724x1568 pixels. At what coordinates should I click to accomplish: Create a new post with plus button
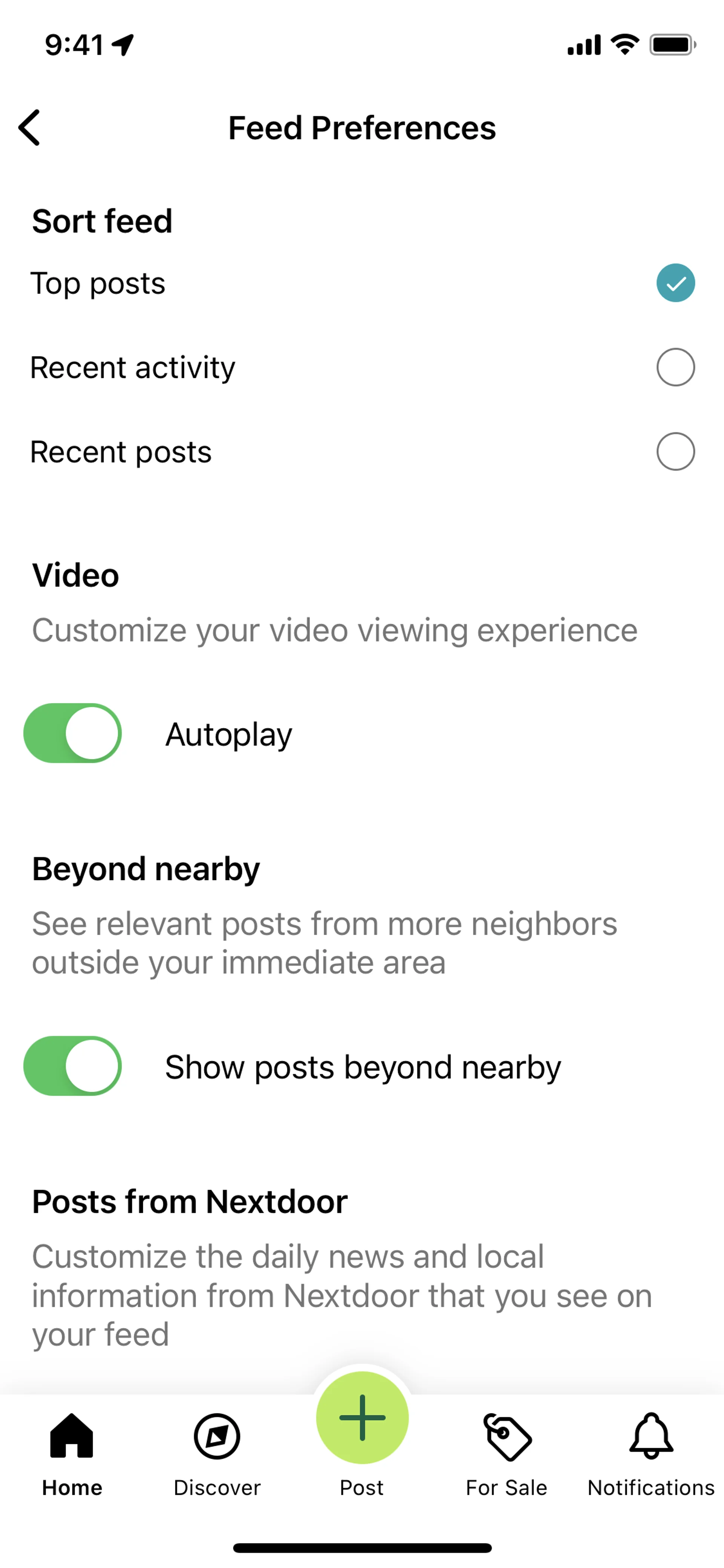[362, 1418]
